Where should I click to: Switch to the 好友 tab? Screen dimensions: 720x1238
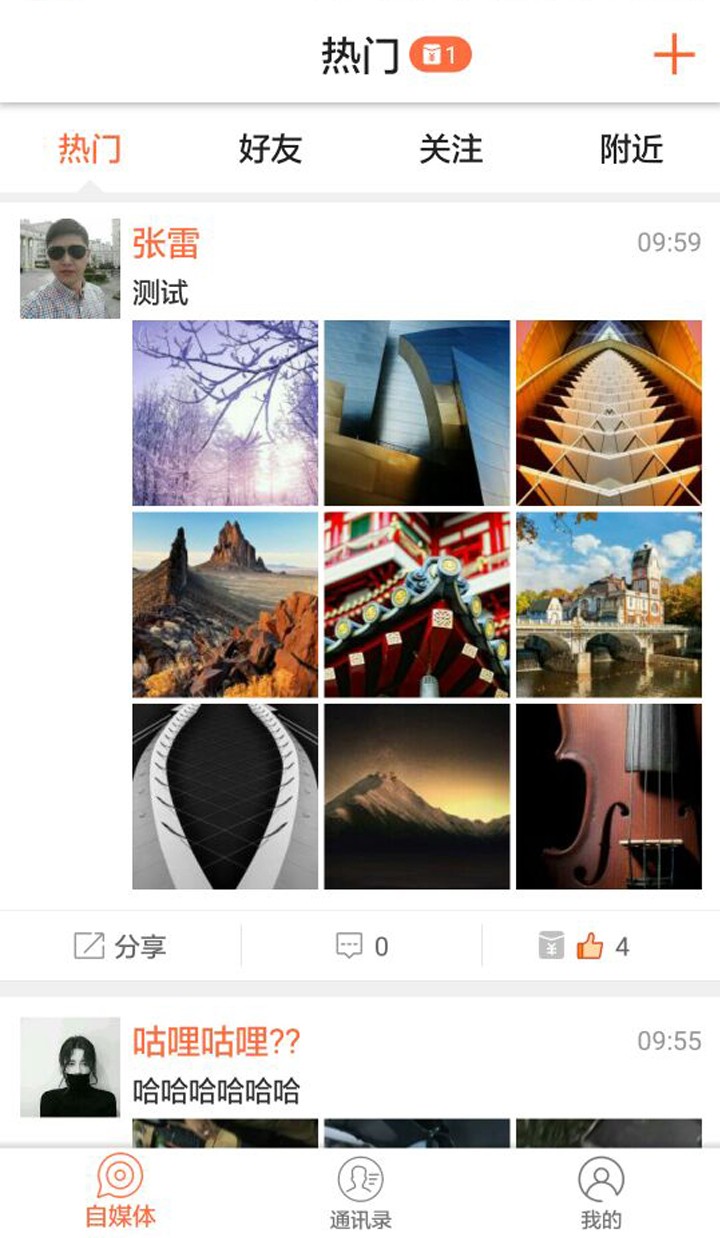270,150
